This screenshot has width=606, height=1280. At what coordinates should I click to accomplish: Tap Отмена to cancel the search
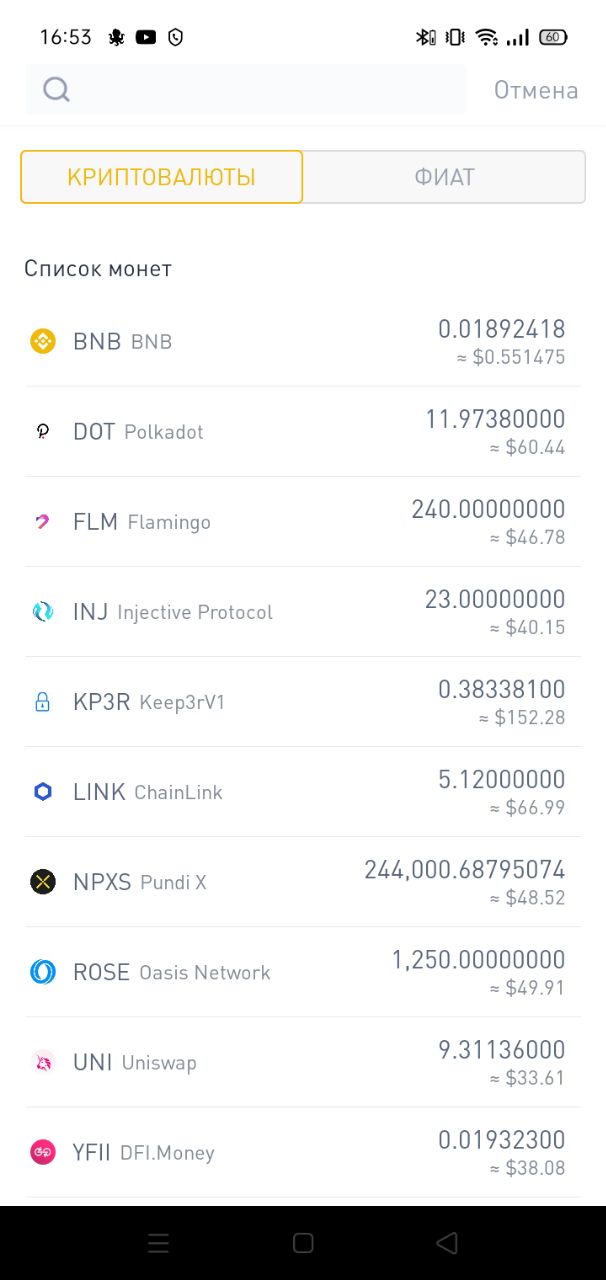pos(536,90)
